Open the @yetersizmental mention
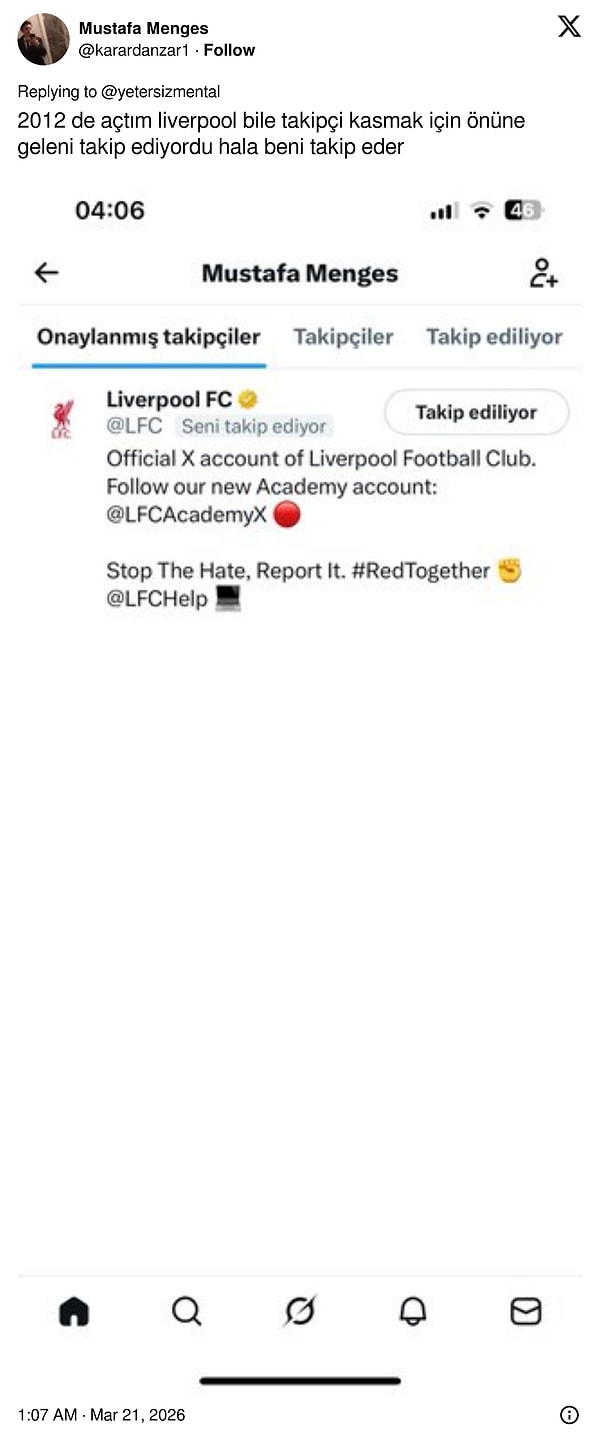 tap(160, 92)
